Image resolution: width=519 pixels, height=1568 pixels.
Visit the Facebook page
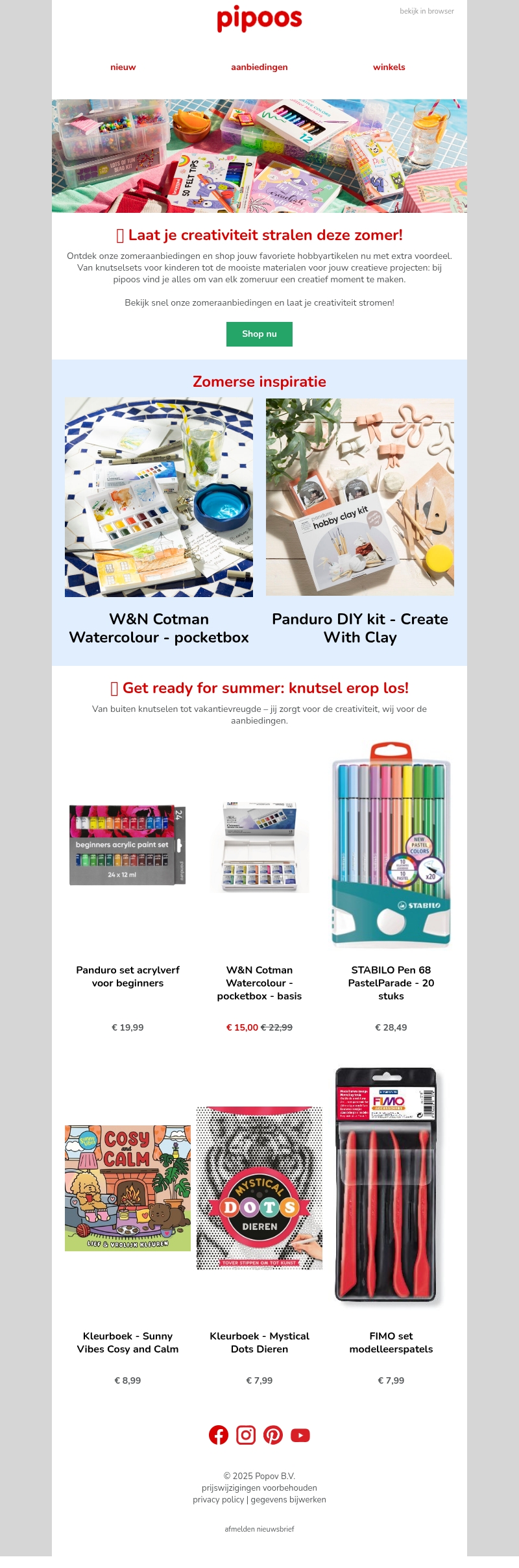click(x=219, y=1435)
